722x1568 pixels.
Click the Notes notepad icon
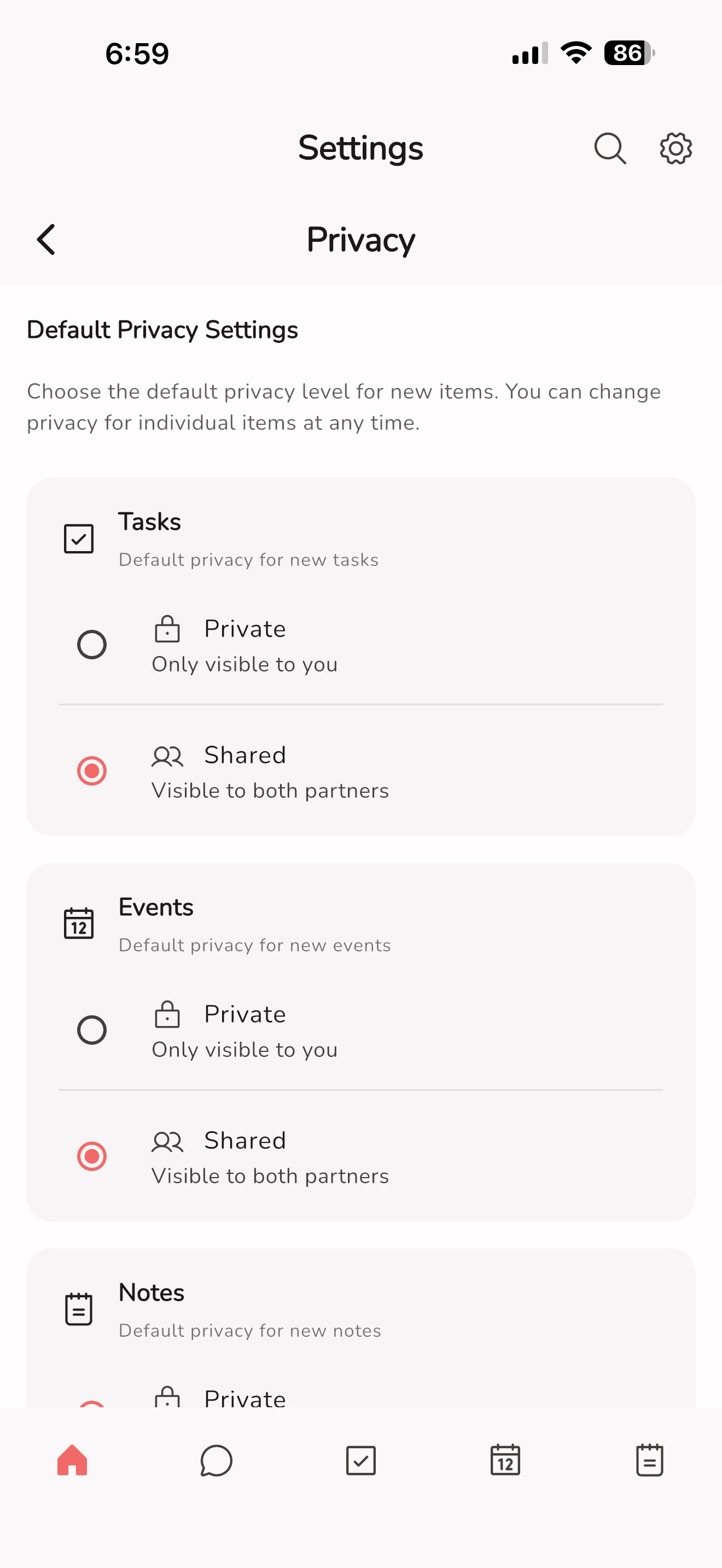click(79, 1309)
